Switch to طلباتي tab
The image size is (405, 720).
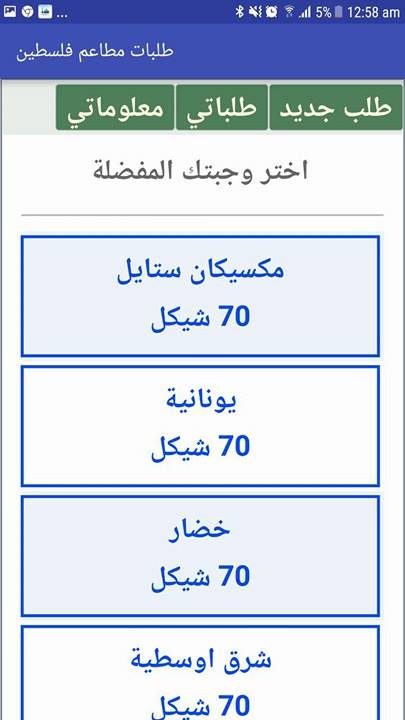(222, 107)
